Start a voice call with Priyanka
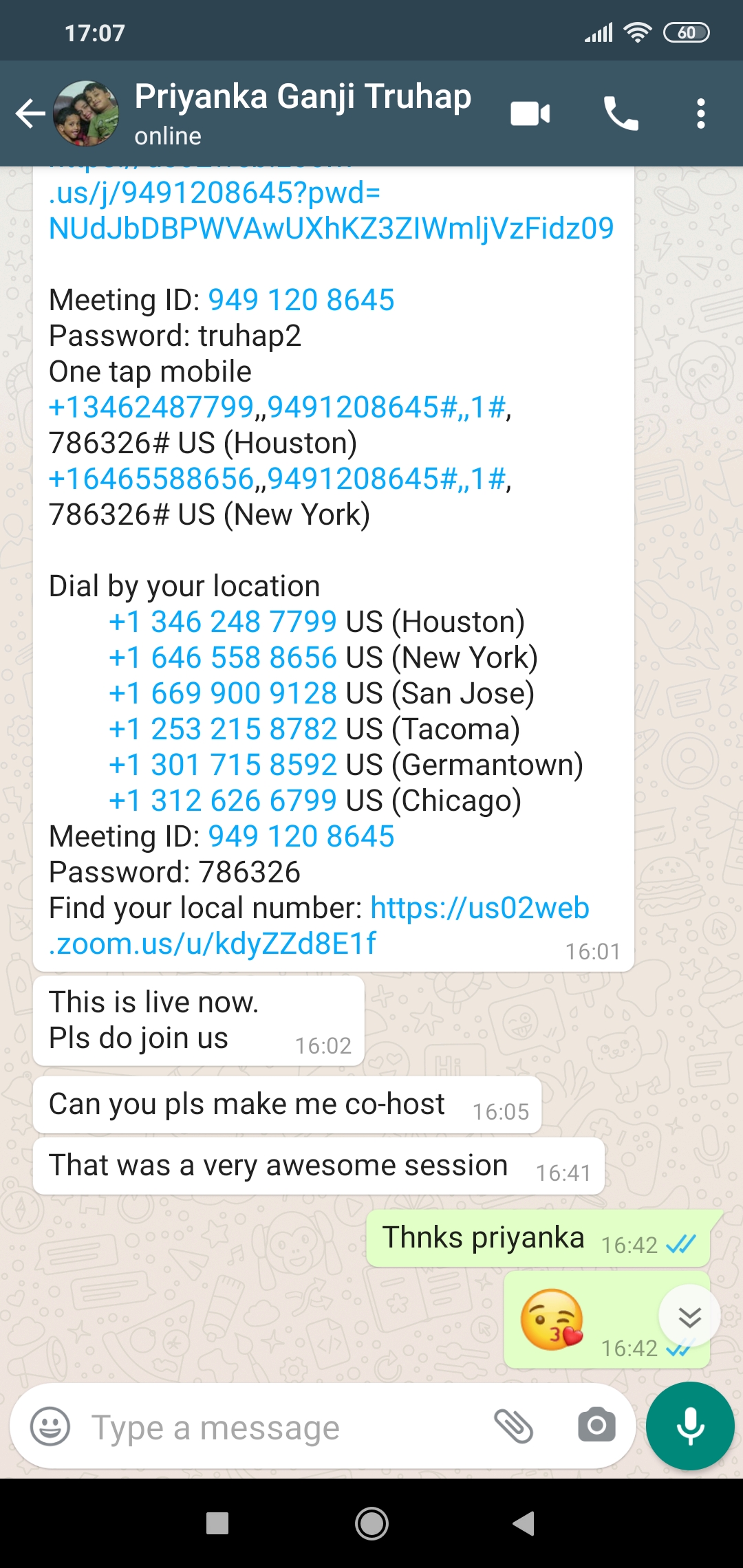Image resolution: width=743 pixels, height=1568 pixels. 621,113
